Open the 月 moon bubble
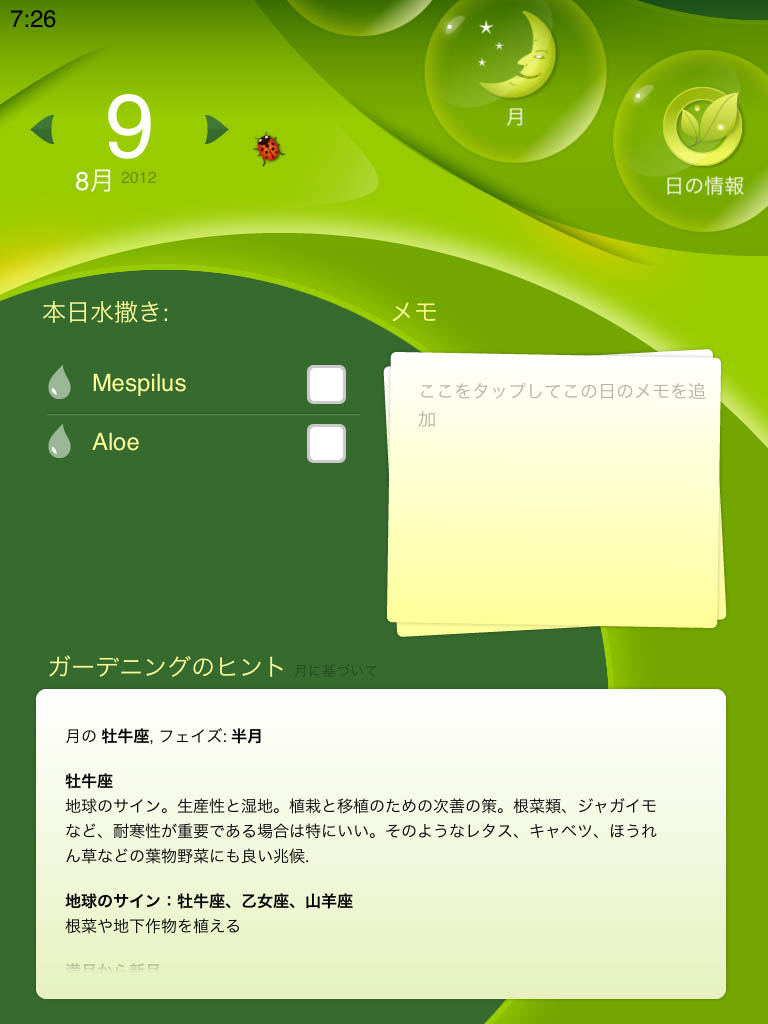This screenshot has width=768, height=1024. click(515, 75)
